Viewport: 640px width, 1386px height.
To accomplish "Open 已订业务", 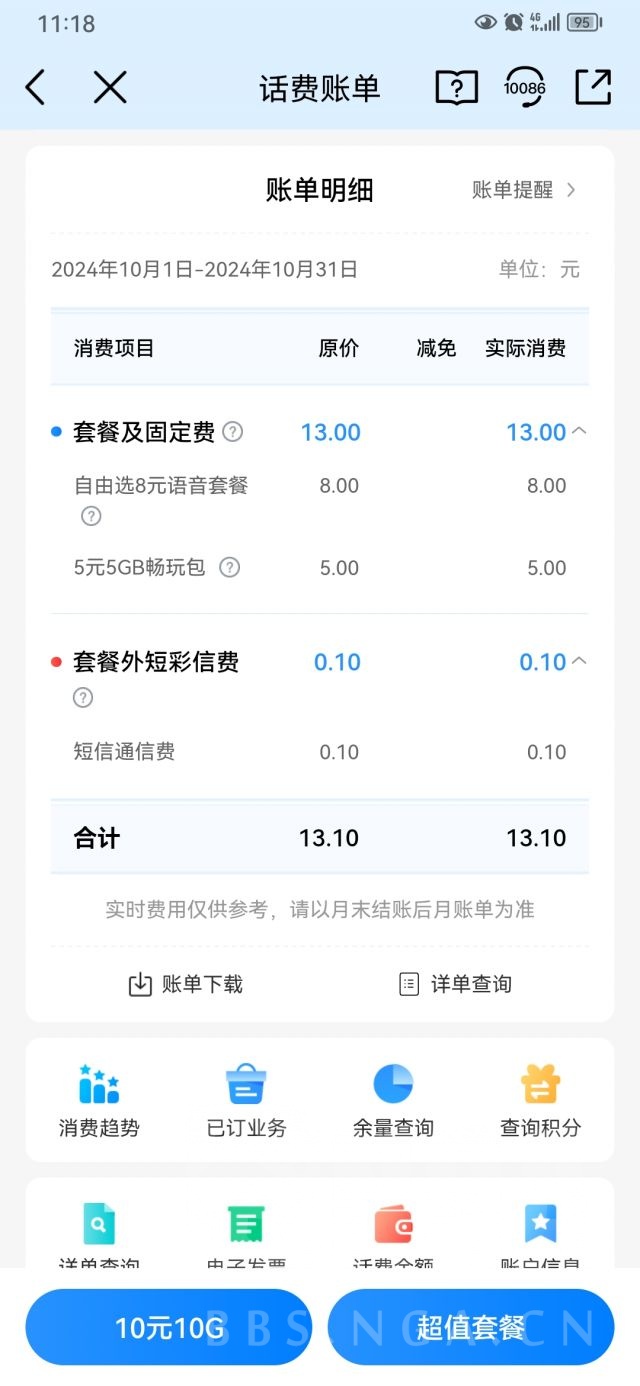I will coord(246,1101).
